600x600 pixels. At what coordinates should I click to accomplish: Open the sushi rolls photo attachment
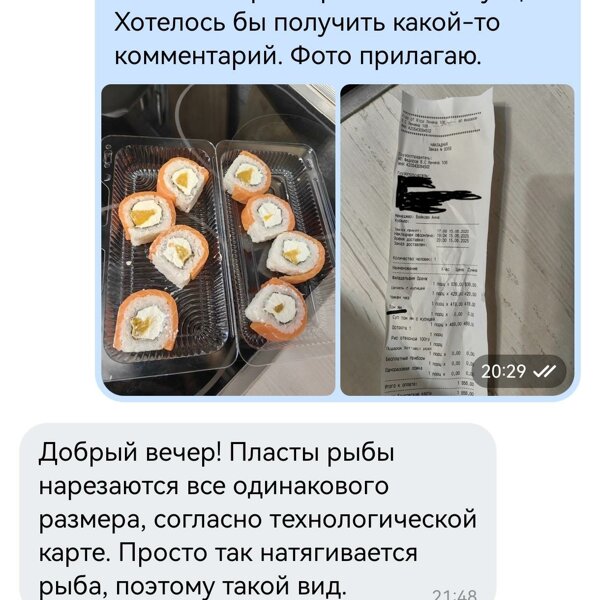point(218,240)
